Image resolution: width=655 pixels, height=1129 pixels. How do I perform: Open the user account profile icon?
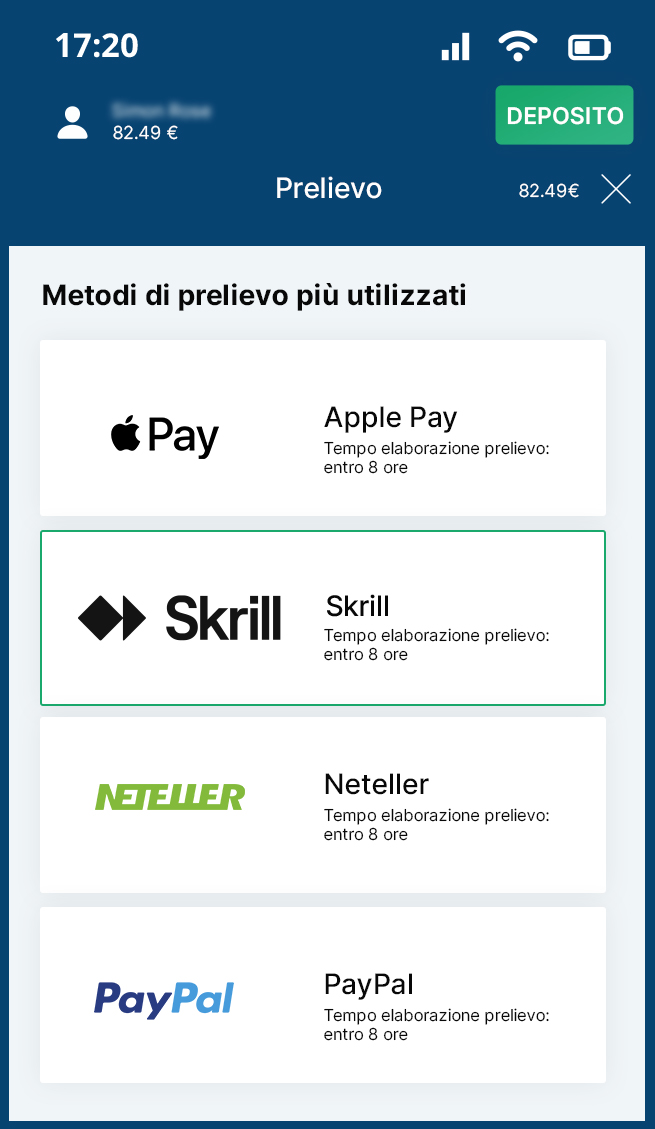[73, 122]
